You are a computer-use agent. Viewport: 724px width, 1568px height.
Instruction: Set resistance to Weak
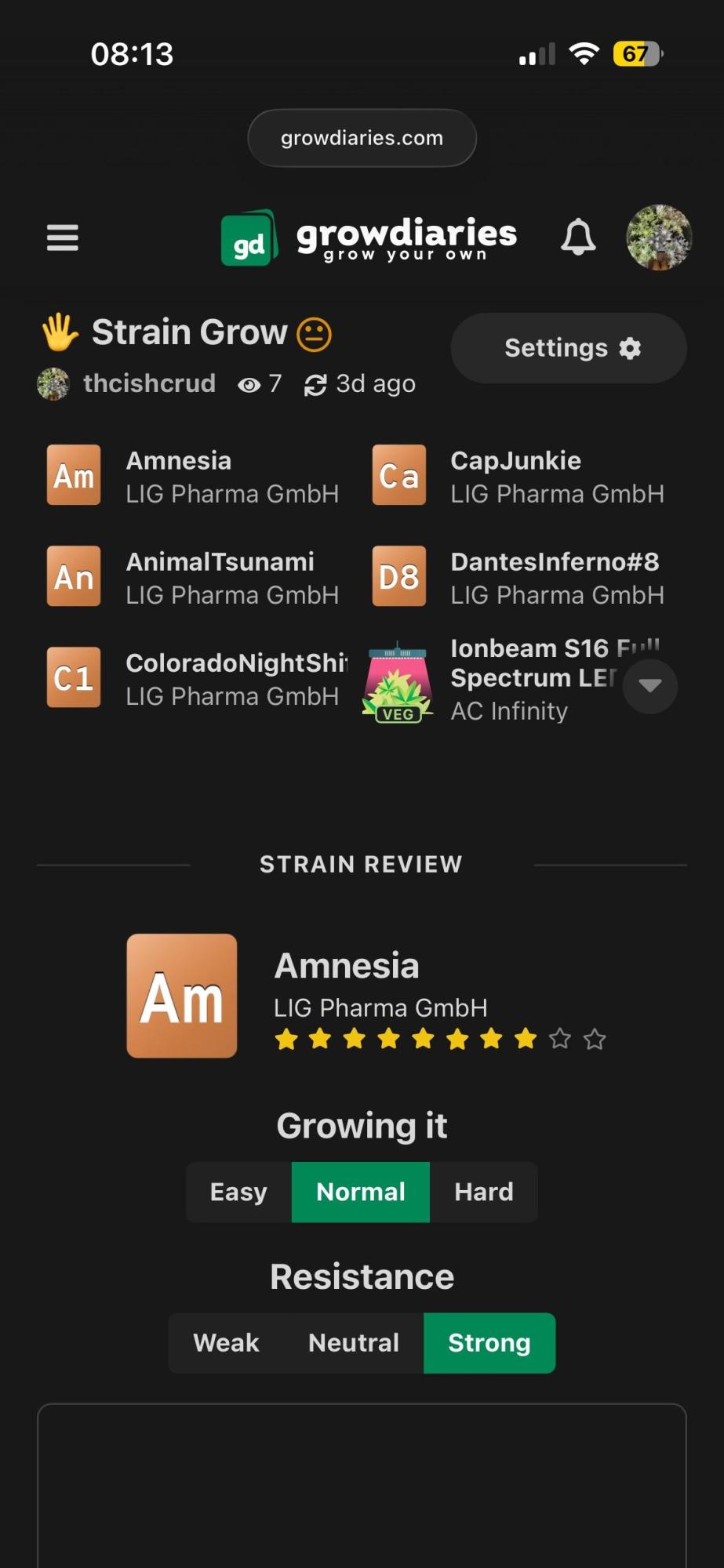tap(226, 1343)
